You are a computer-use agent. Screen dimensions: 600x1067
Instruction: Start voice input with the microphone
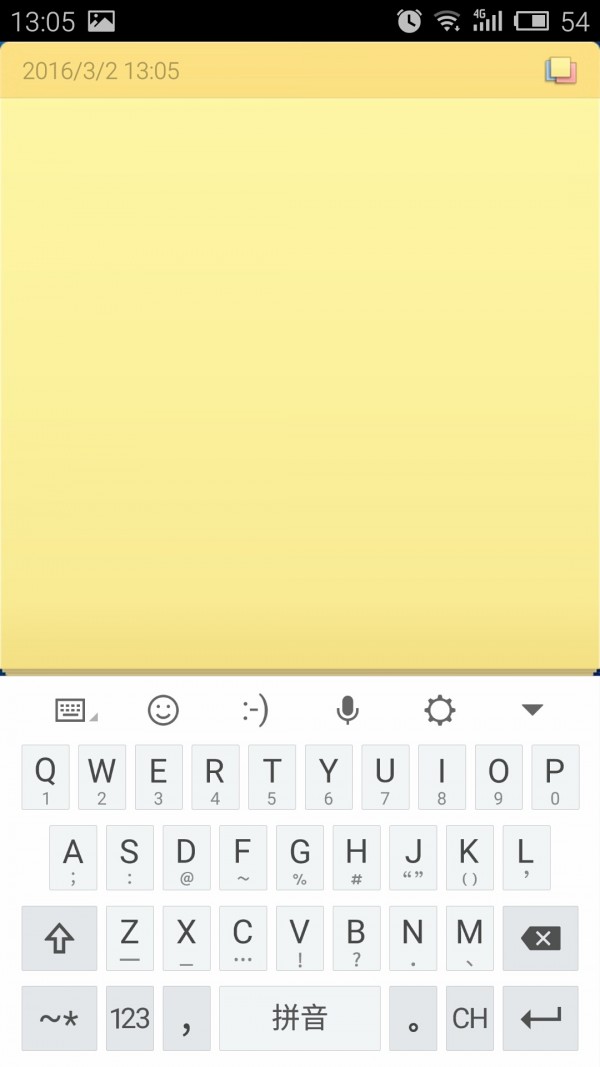click(x=347, y=710)
